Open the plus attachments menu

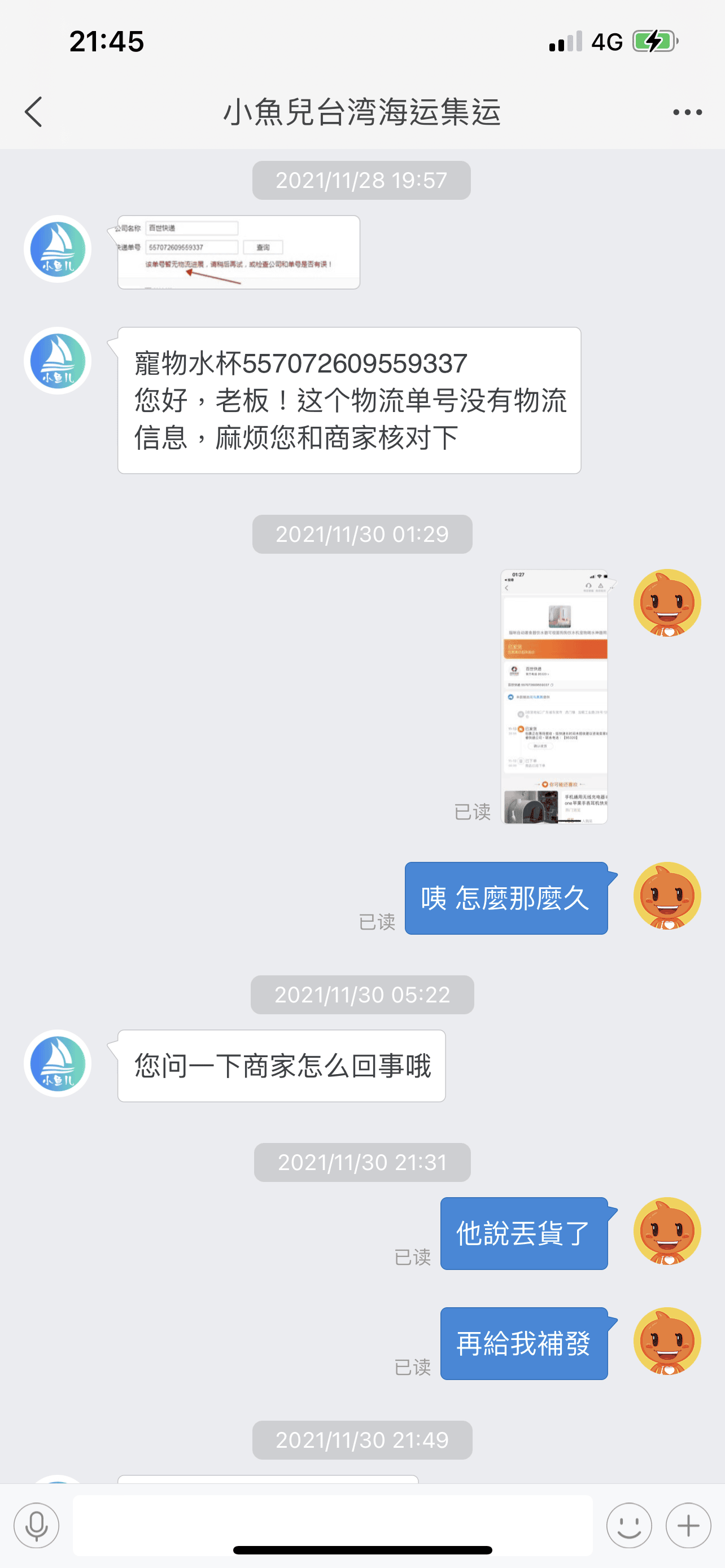pos(688,1526)
